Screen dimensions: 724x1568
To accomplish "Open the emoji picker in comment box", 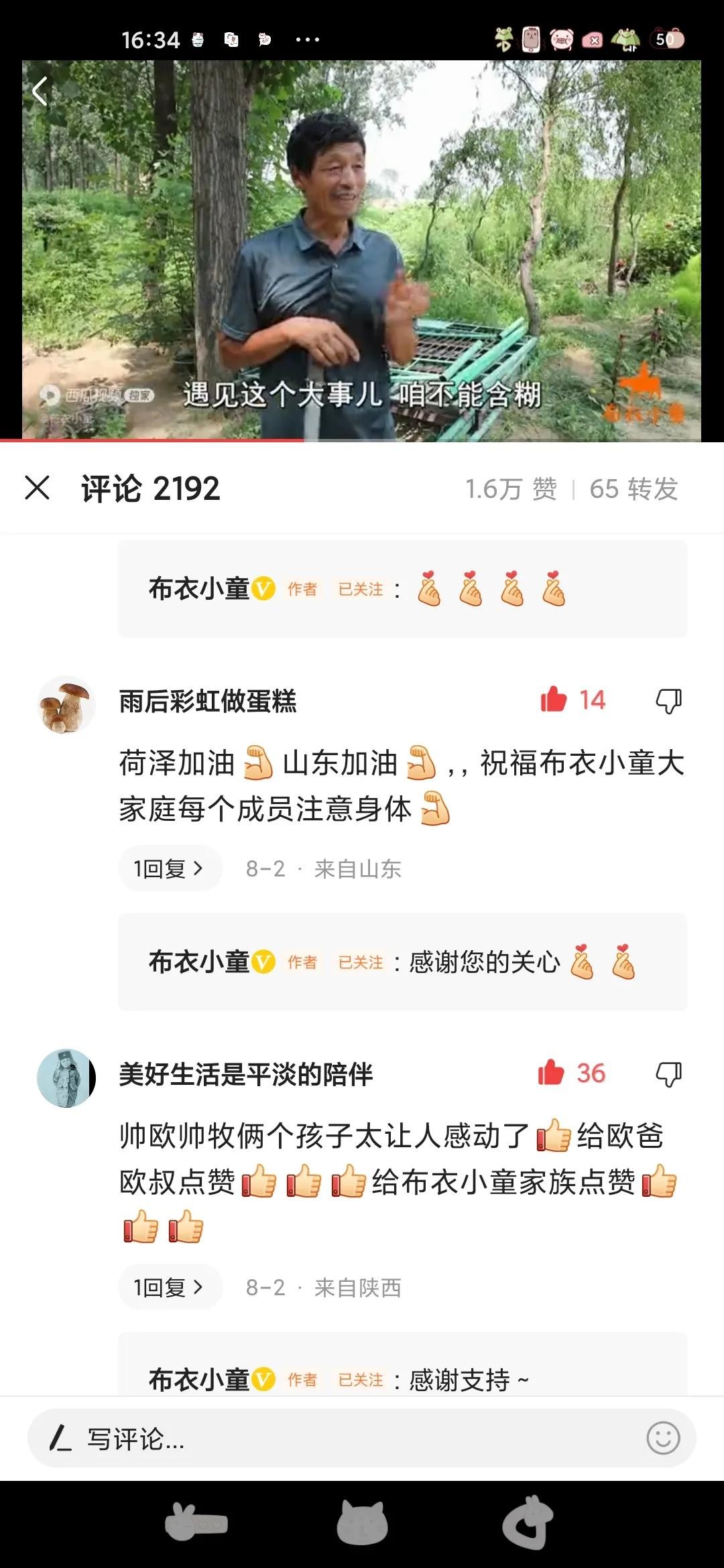I will click(x=663, y=1438).
